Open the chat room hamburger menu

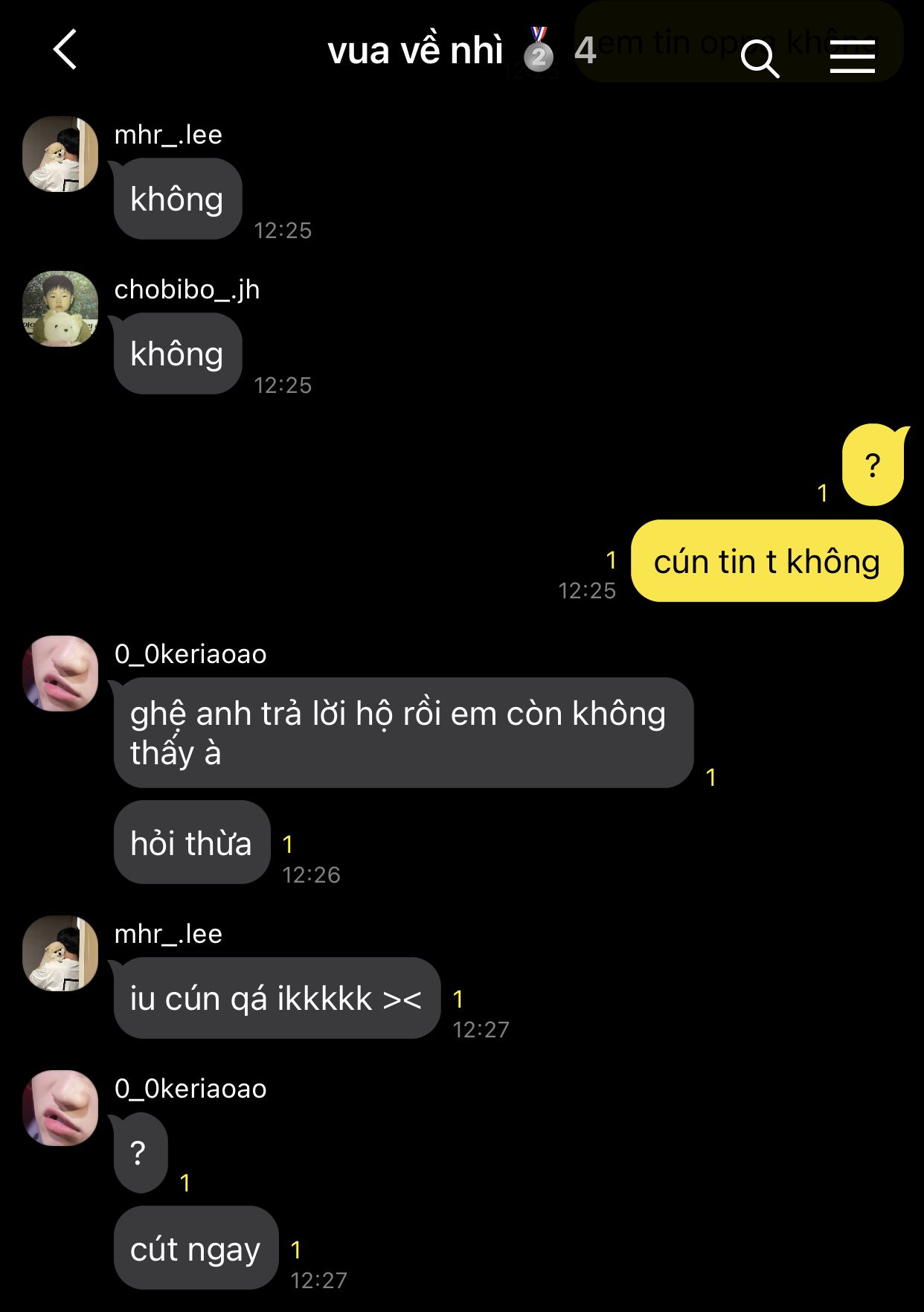852,57
